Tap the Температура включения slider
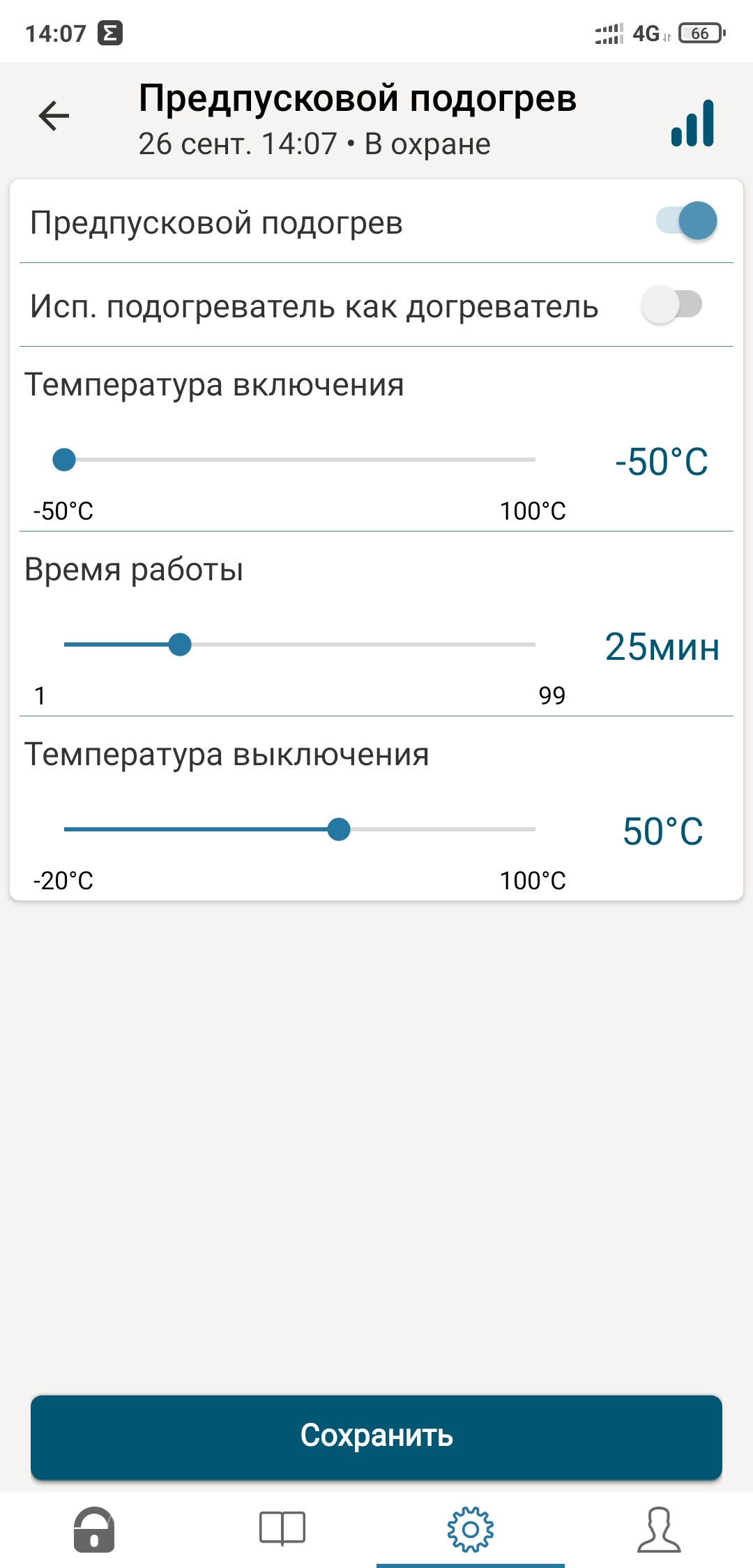The image size is (753, 1568). (x=300, y=460)
